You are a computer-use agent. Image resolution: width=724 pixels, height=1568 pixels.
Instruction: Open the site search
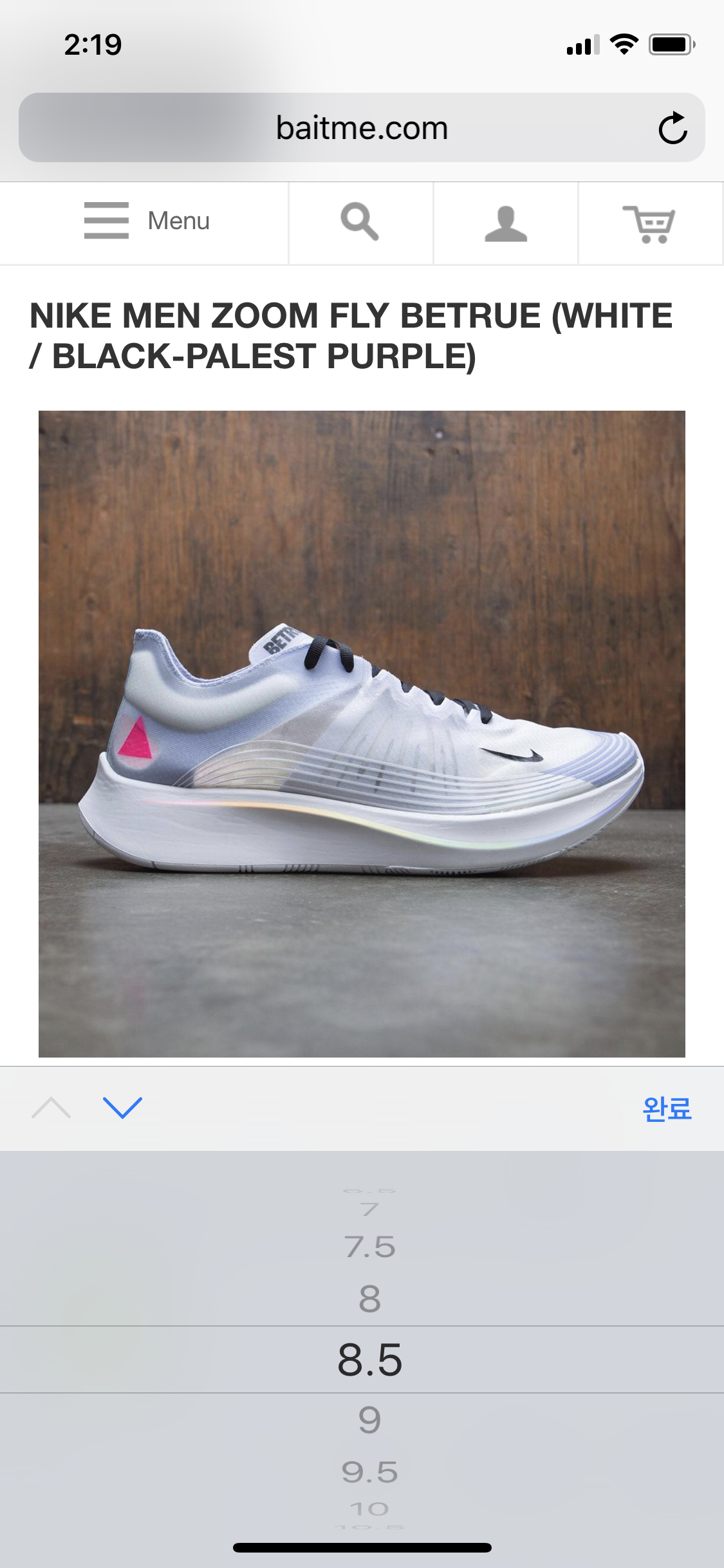coord(360,222)
